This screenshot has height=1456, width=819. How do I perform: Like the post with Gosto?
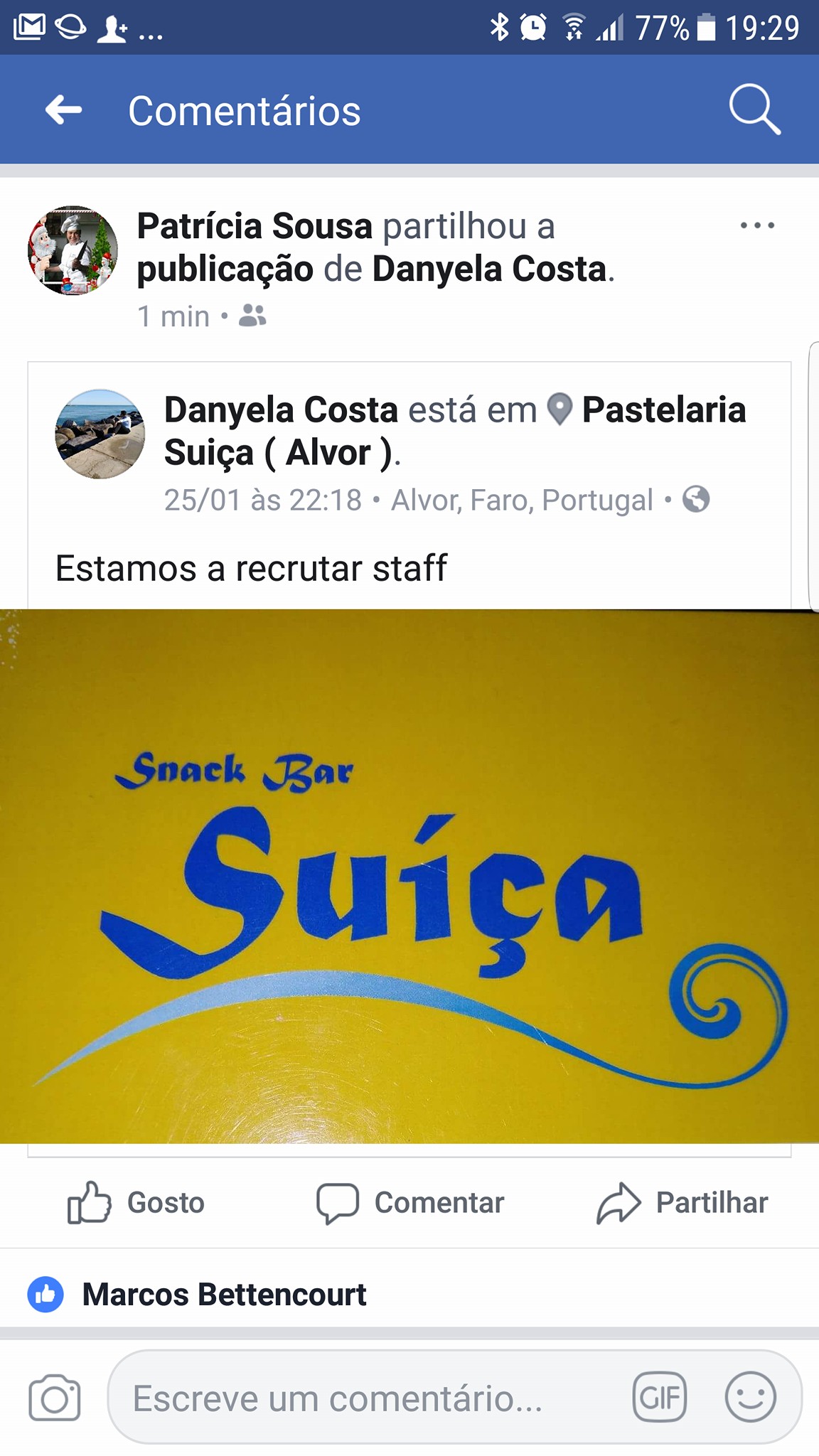coord(136,1203)
